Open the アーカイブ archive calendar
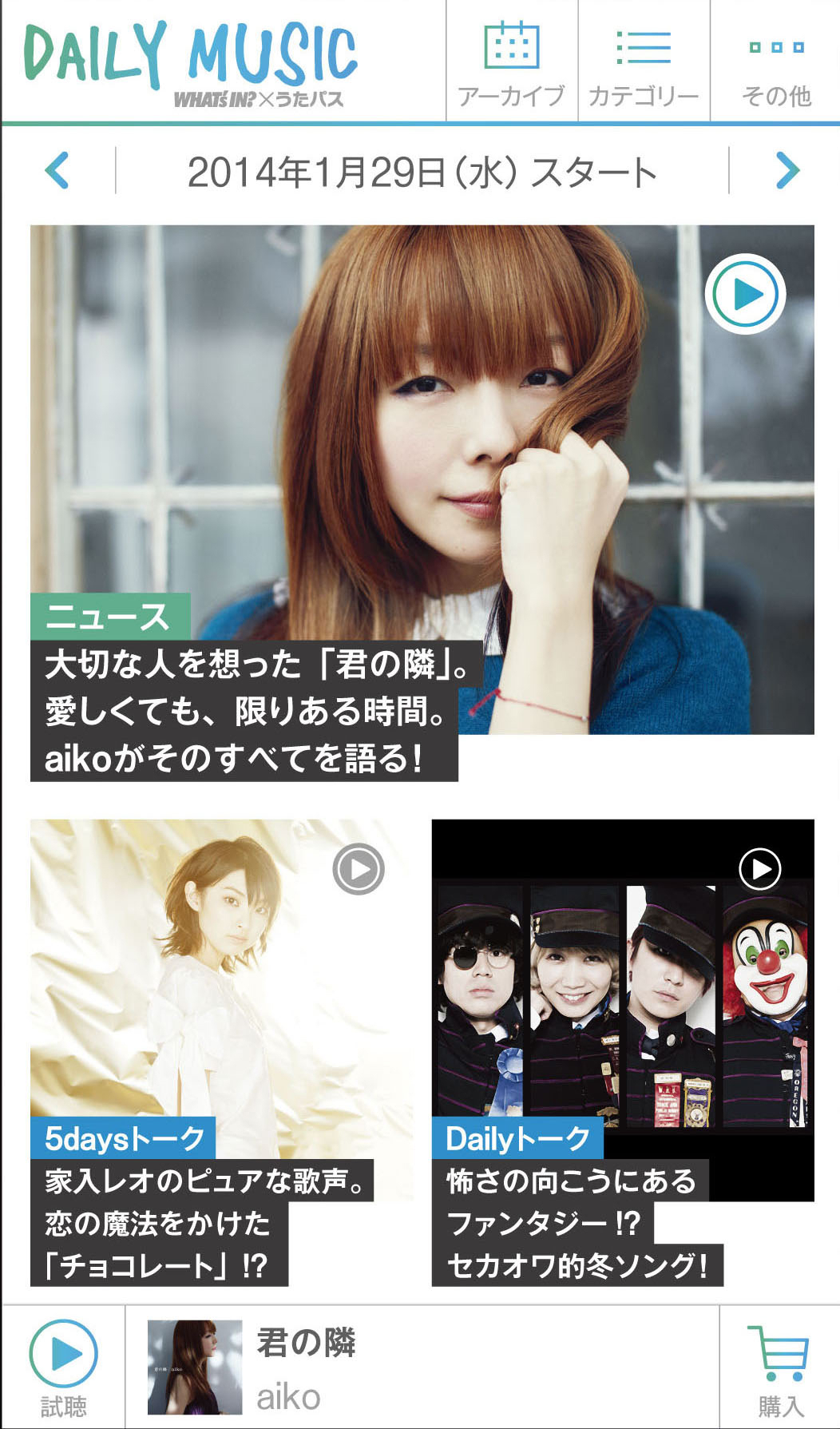Screen dimensions: 840x1429 pyautogui.click(x=511, y=62)
